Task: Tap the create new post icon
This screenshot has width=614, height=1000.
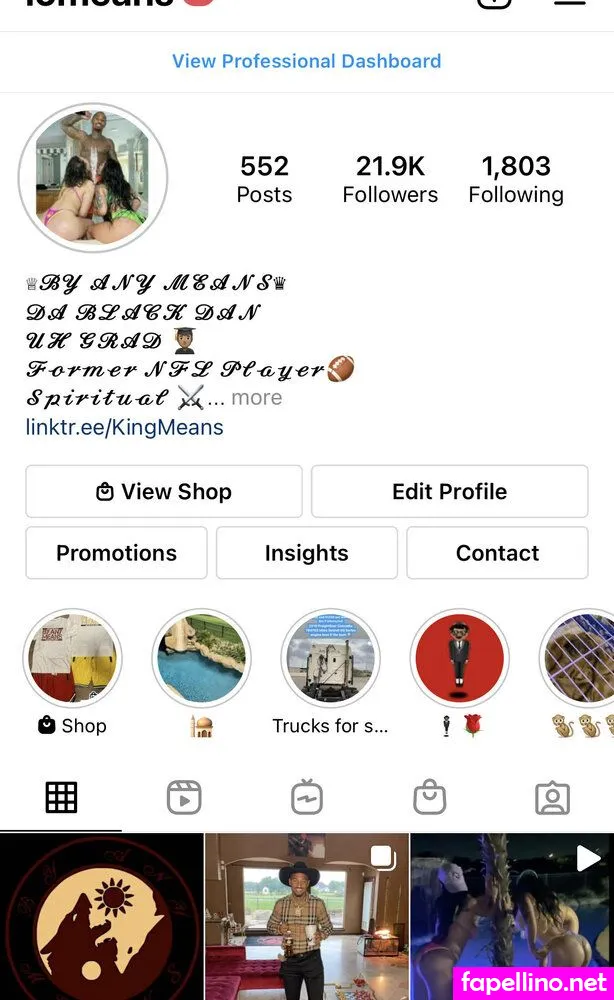Action: pos(494,3)
